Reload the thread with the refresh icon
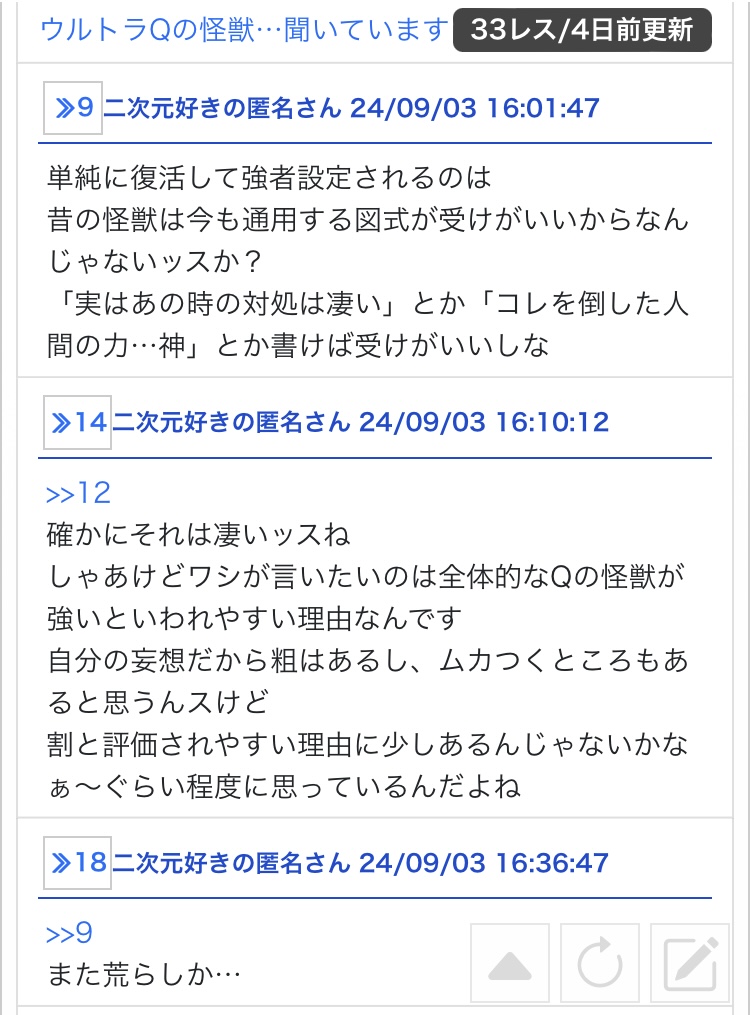The width and height of the screenshot is (750, 1015). tap(600, 963)
